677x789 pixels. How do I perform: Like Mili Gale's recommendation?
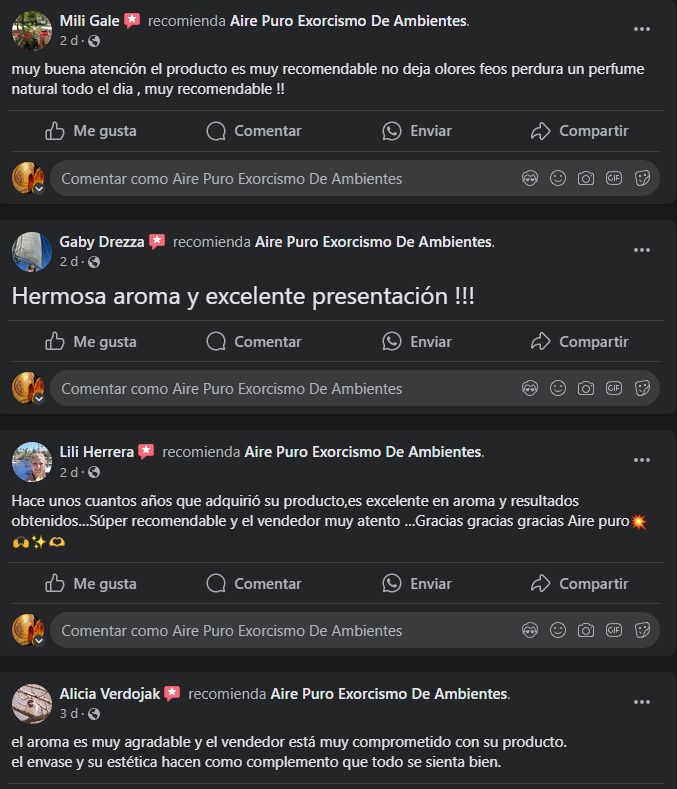click(91, 131)
